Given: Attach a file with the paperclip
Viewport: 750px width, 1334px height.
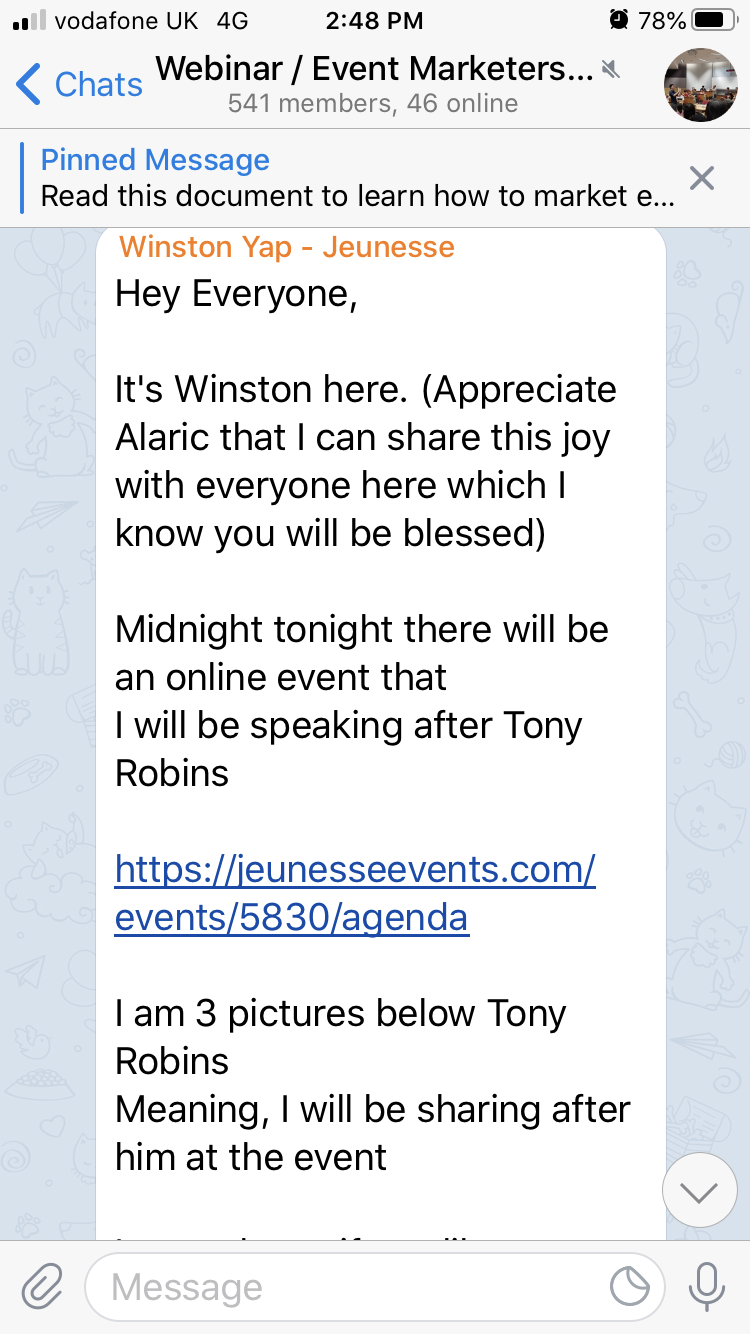Looking at the screenshot, I should coord(42,1286).
